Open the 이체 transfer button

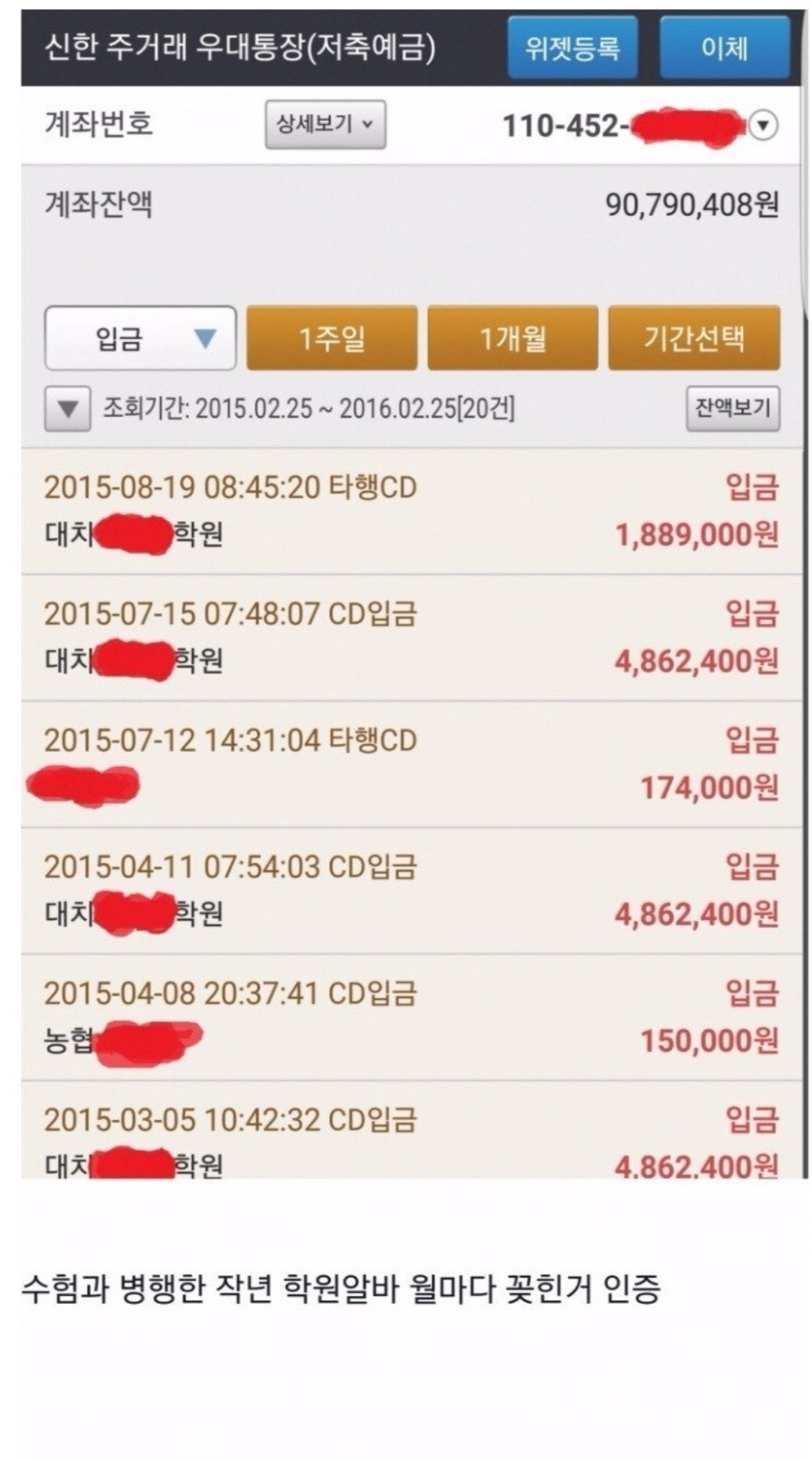click(723, 49)
